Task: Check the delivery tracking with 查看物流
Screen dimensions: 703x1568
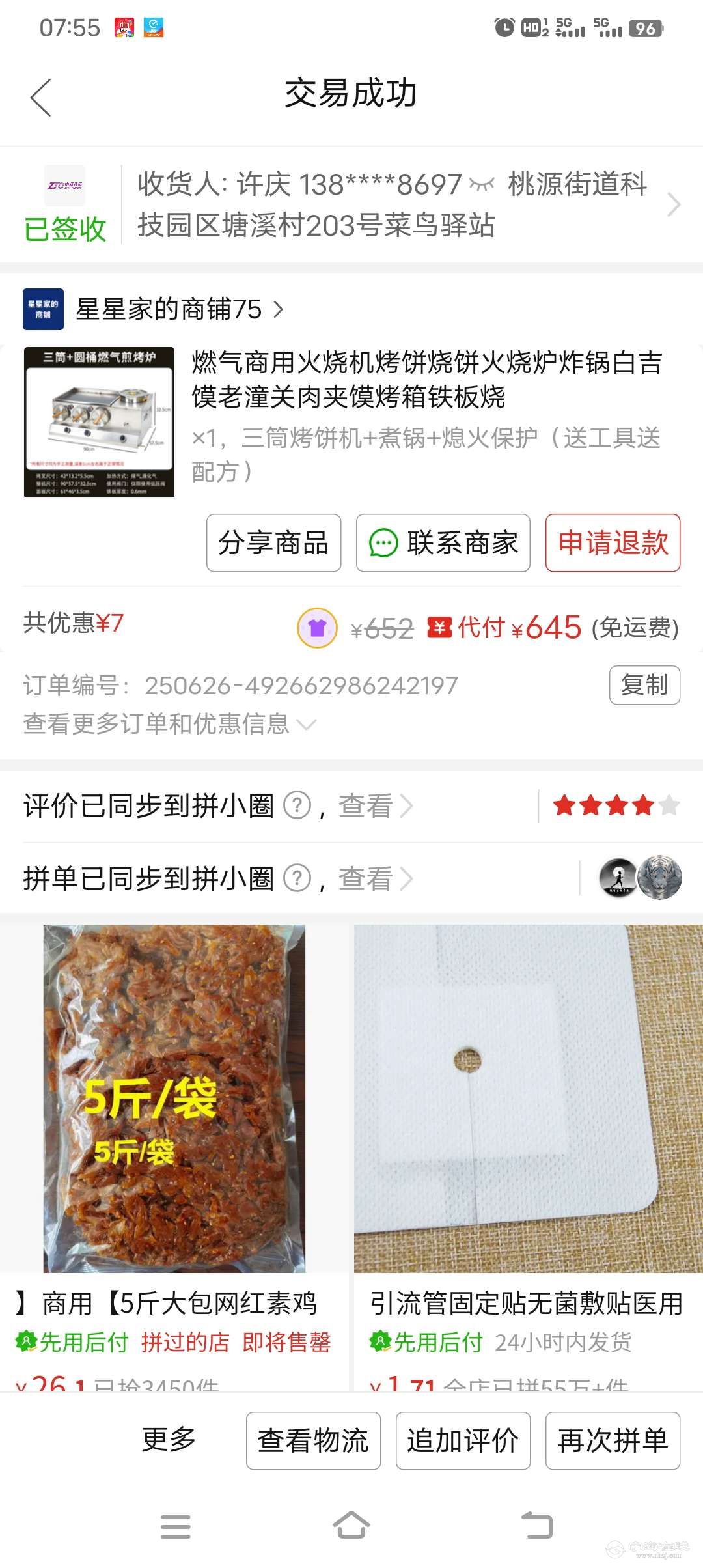Action: pyautogui.click(x=313, y=1440)
